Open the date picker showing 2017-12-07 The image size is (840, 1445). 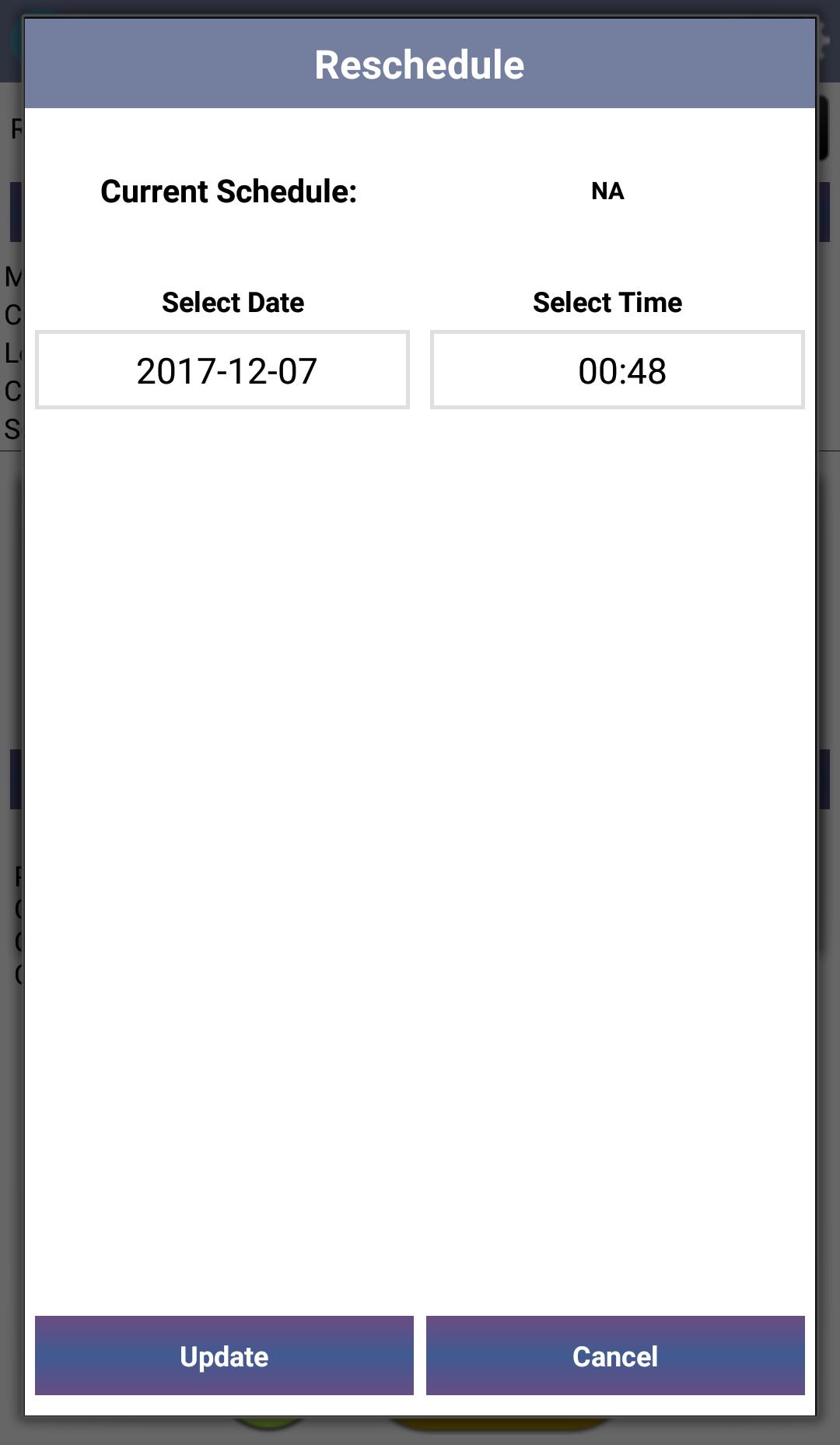(x=222, y=370)
